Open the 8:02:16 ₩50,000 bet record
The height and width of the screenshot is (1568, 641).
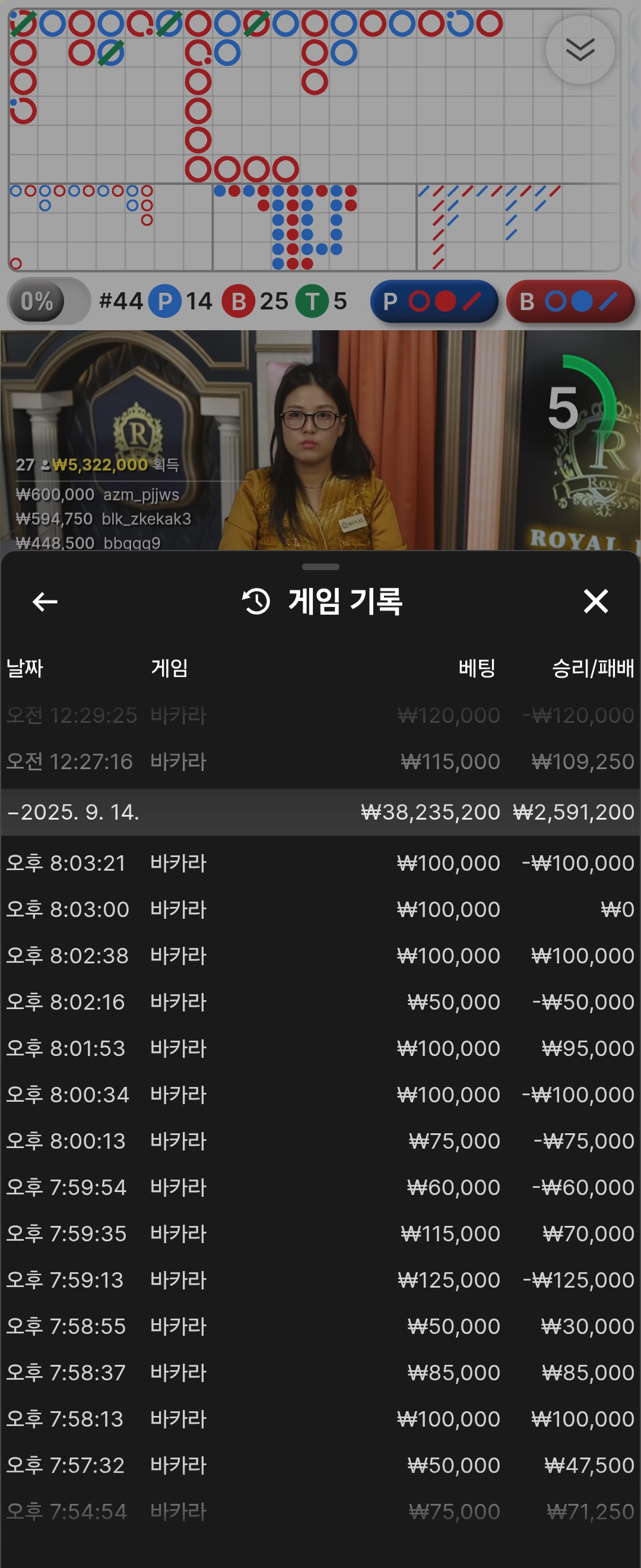coord(320,1002)
